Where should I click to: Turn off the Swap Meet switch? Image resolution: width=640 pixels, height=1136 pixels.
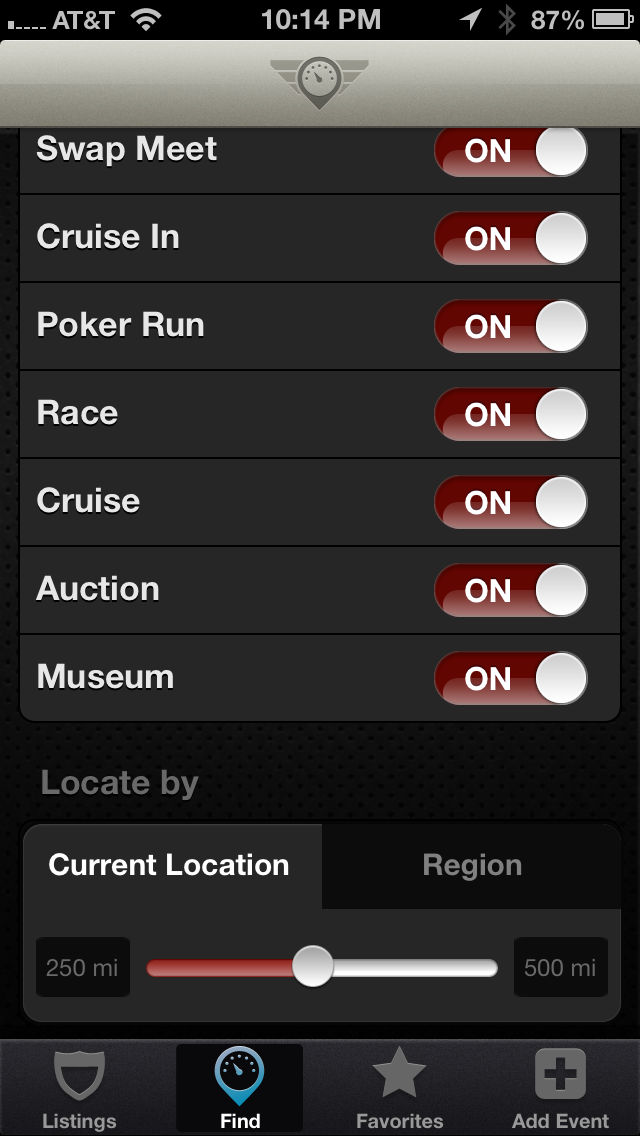(x=511, y=151)
